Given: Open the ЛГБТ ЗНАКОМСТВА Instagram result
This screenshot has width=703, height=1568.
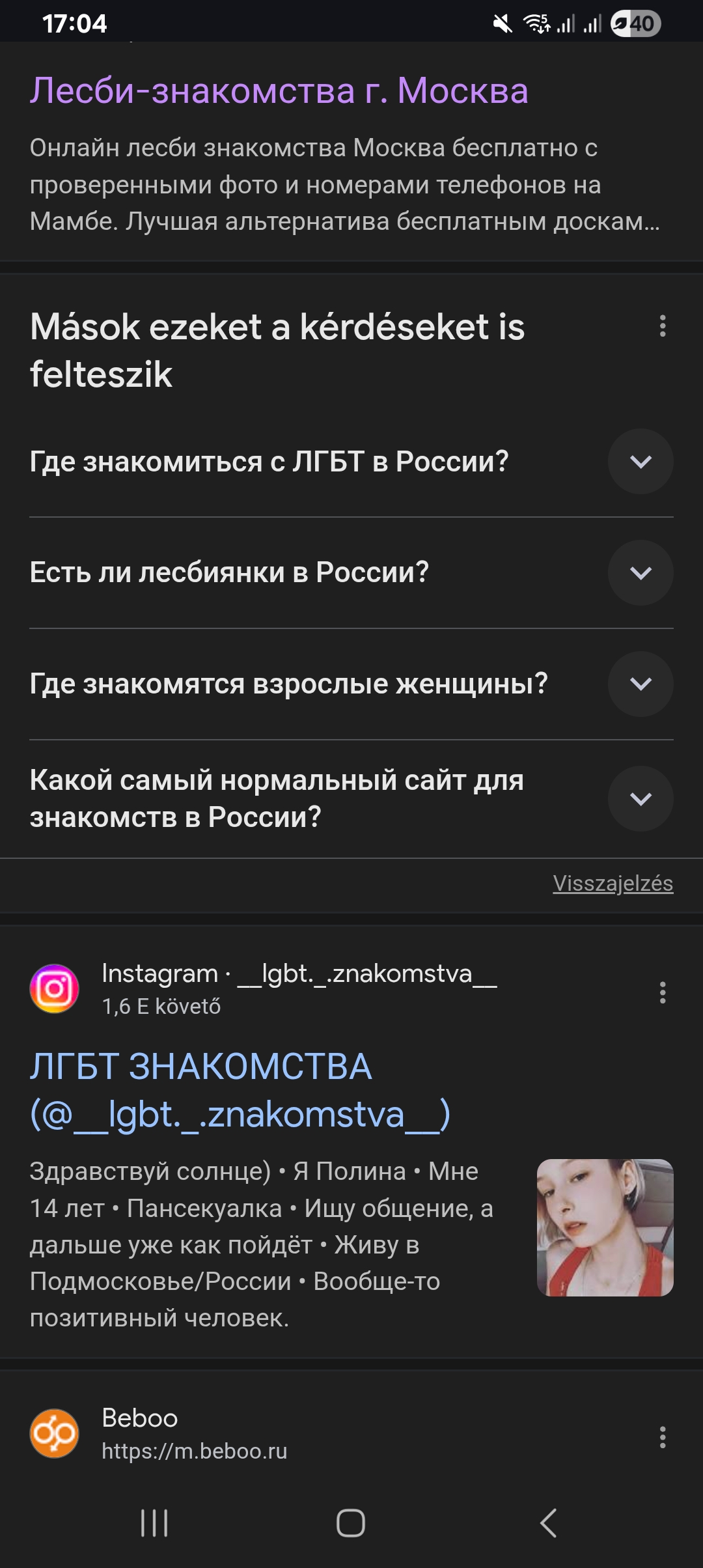Looking at the screenshot, I should [x=240, y=1090].
